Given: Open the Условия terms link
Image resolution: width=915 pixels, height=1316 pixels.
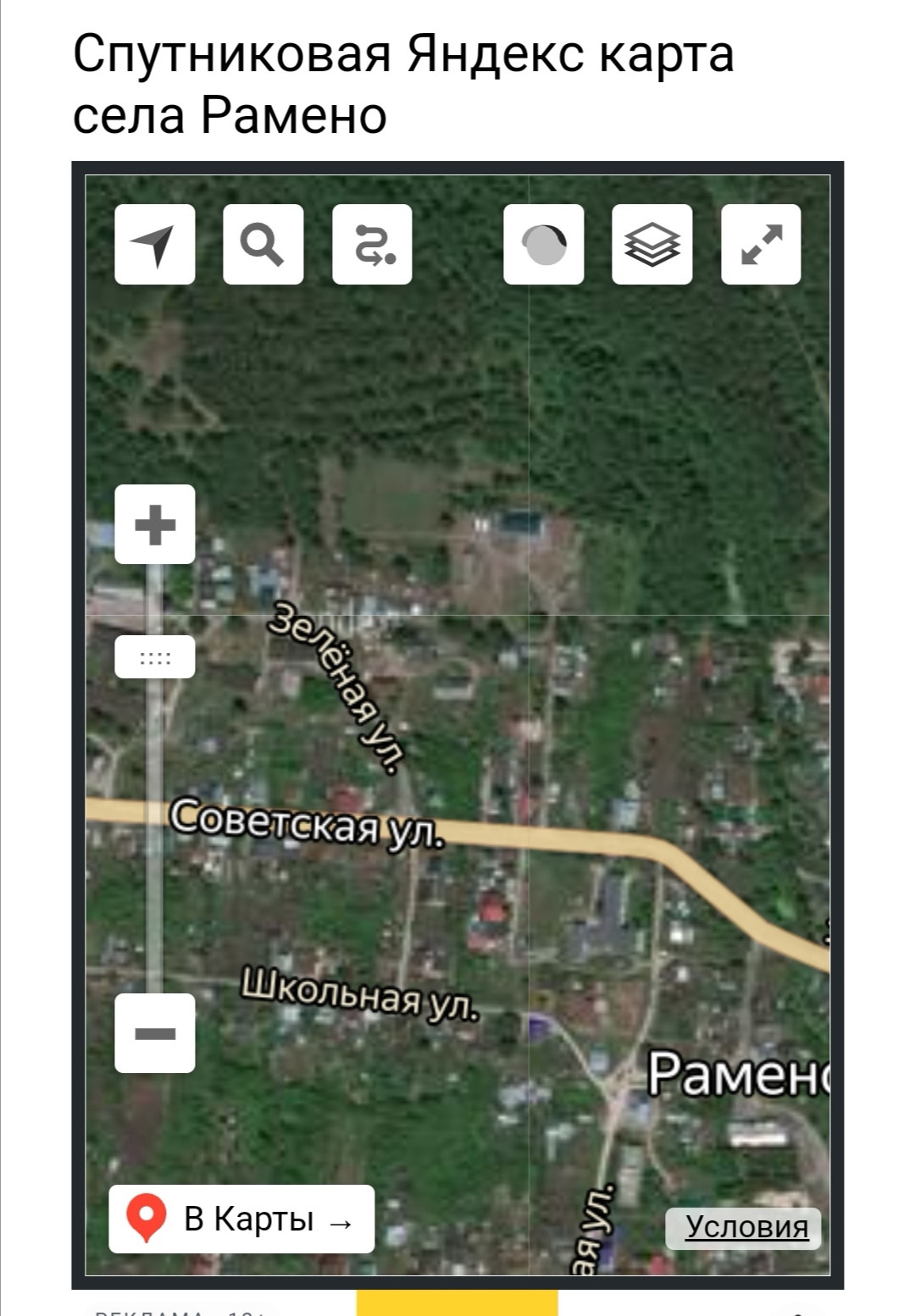Looking at the screenshot, I should (746, 1227).
